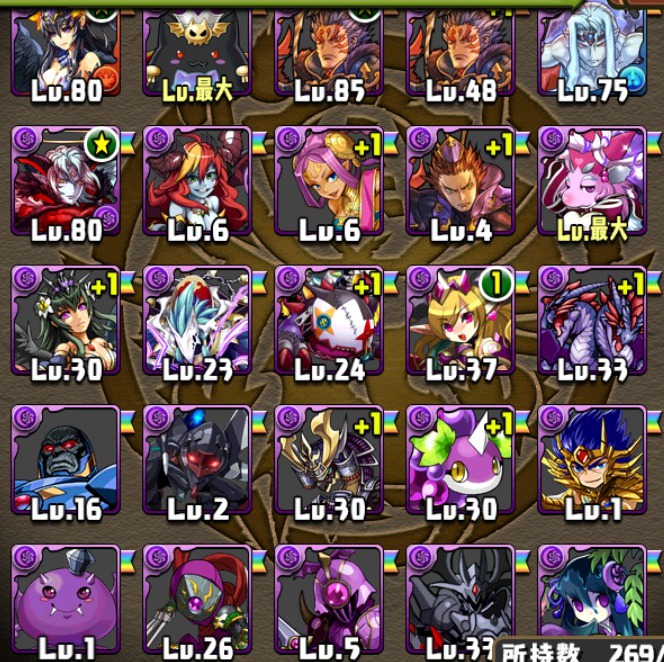
Task: Open the Lv.48 monster card
Action: (462, 50)
